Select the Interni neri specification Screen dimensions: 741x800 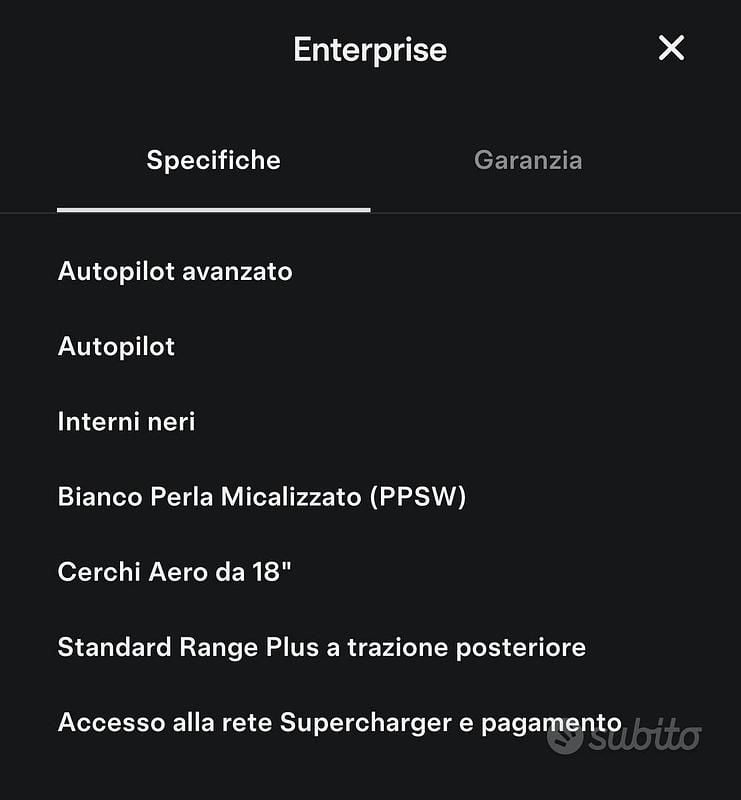[127, 421]
